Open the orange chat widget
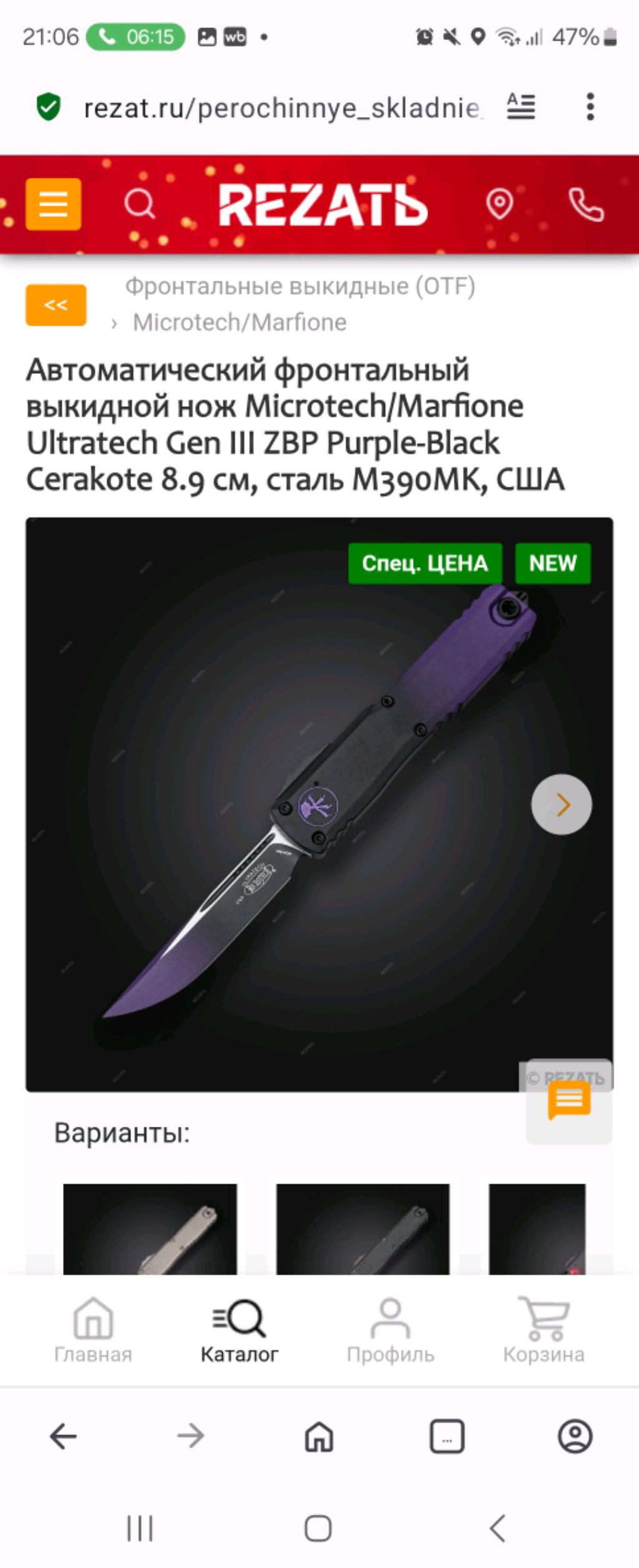The image size is (639, 1568). click(568, 1101)
